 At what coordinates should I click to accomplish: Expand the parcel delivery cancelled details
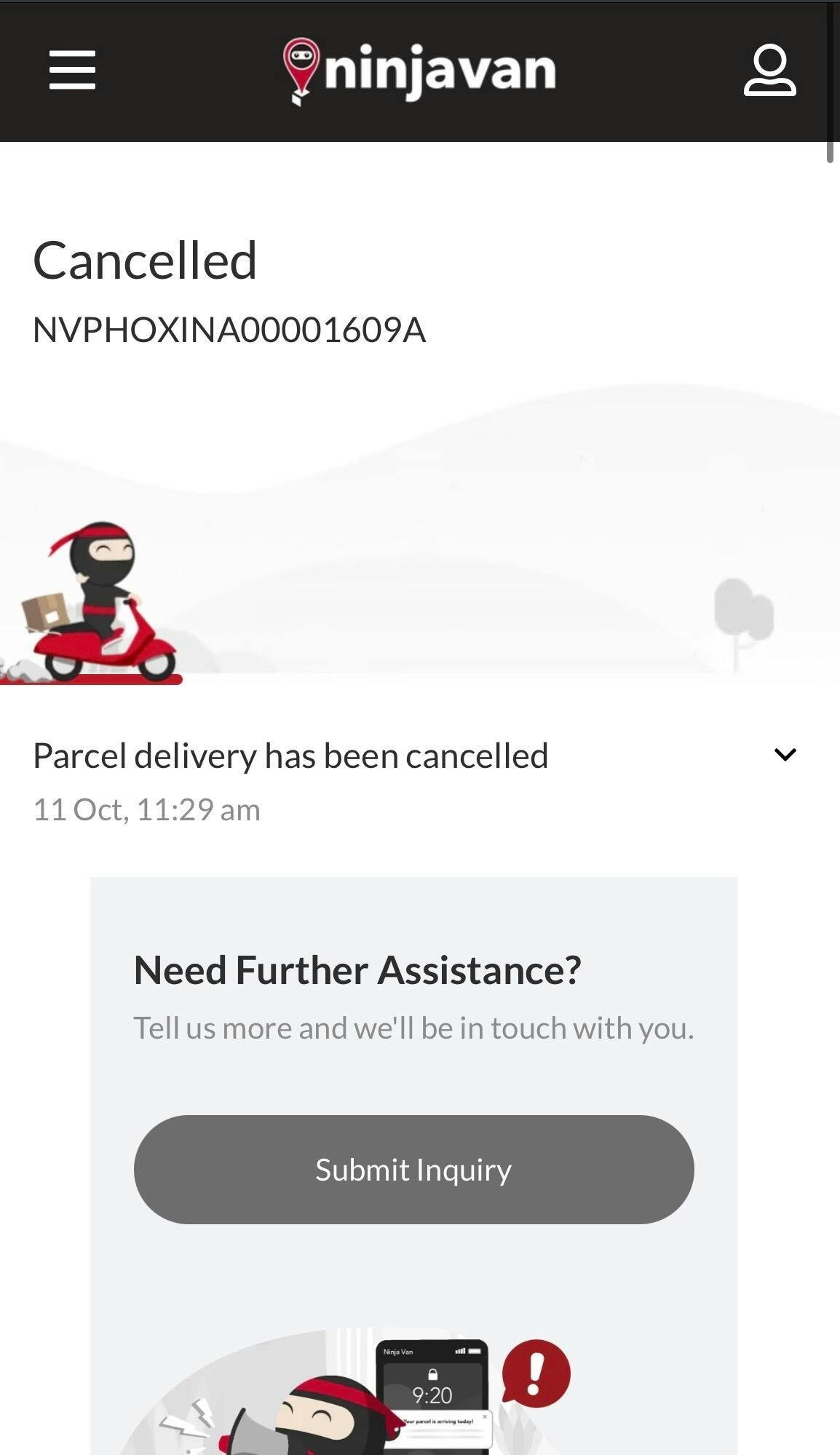click(x=785, y=755)
